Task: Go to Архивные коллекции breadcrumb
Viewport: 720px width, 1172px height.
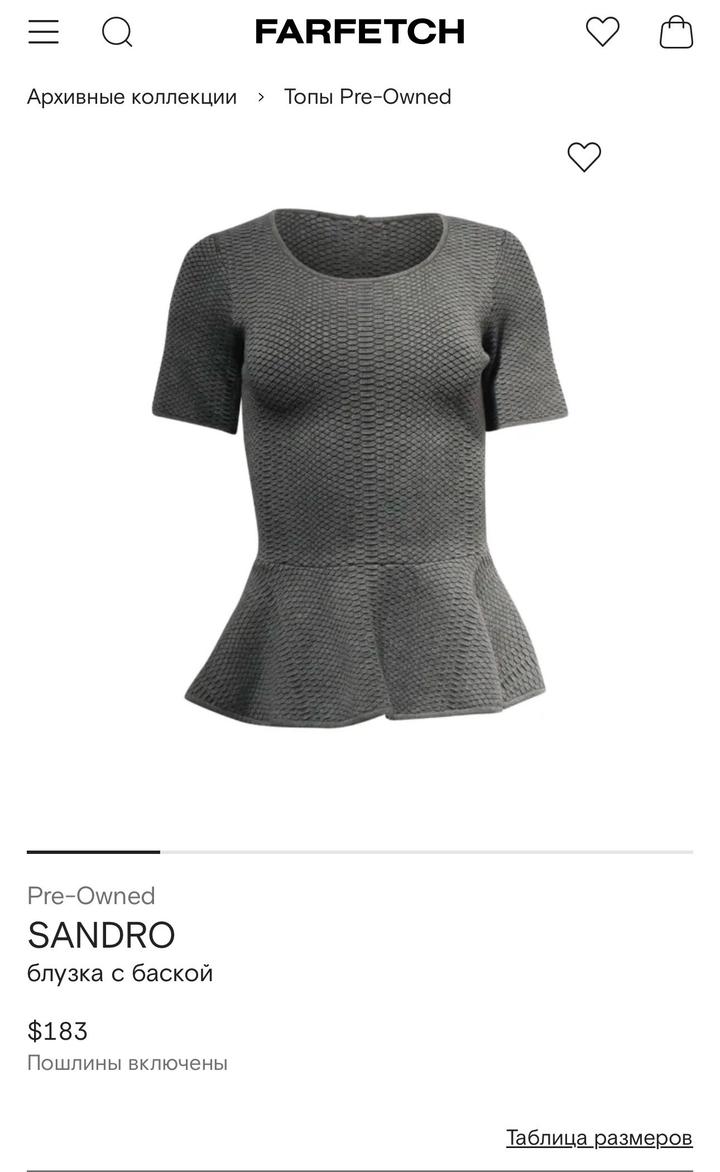Action: click(132, 97)
